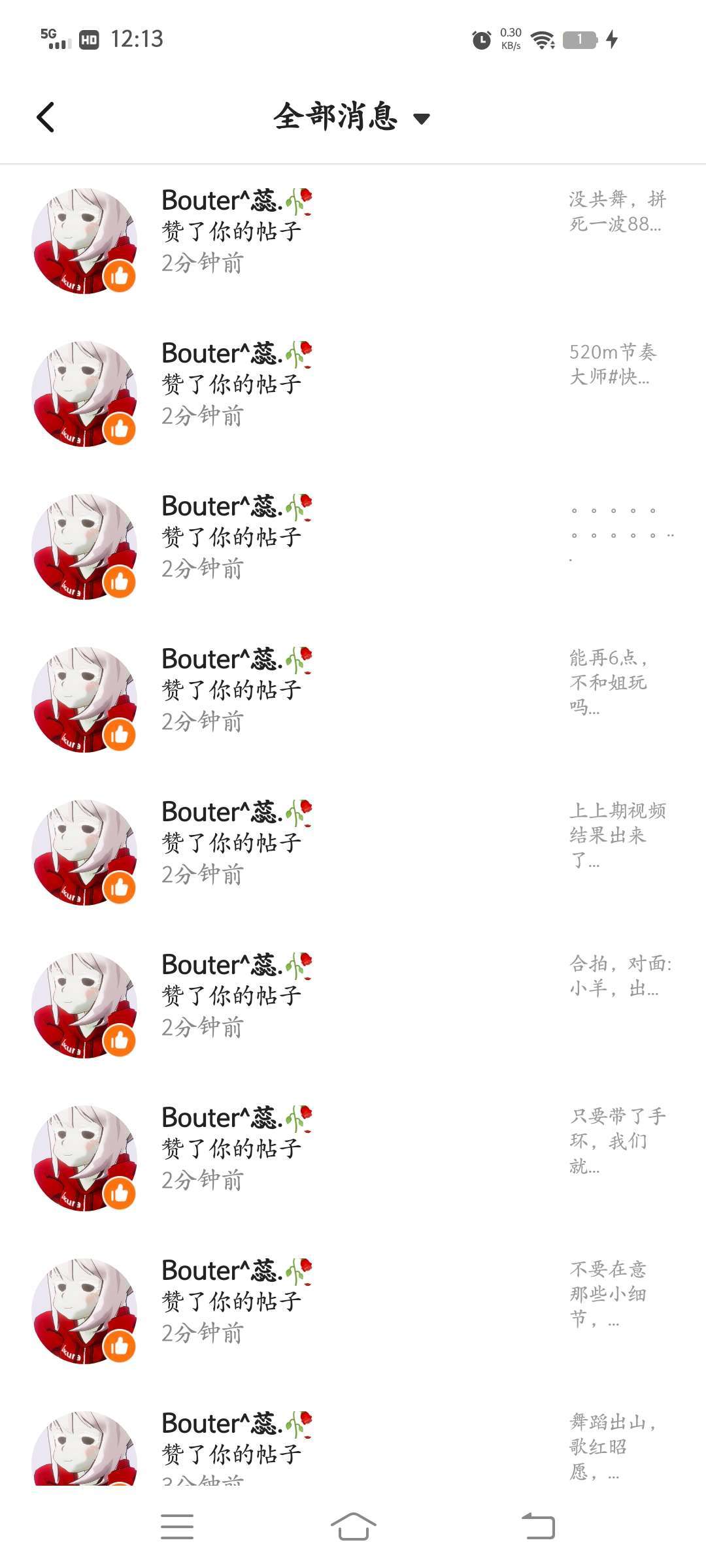Viewport: 706px width, 1568px height.
Task: Open like notification for post 520m节奏大师
Action: coord(353,385)
